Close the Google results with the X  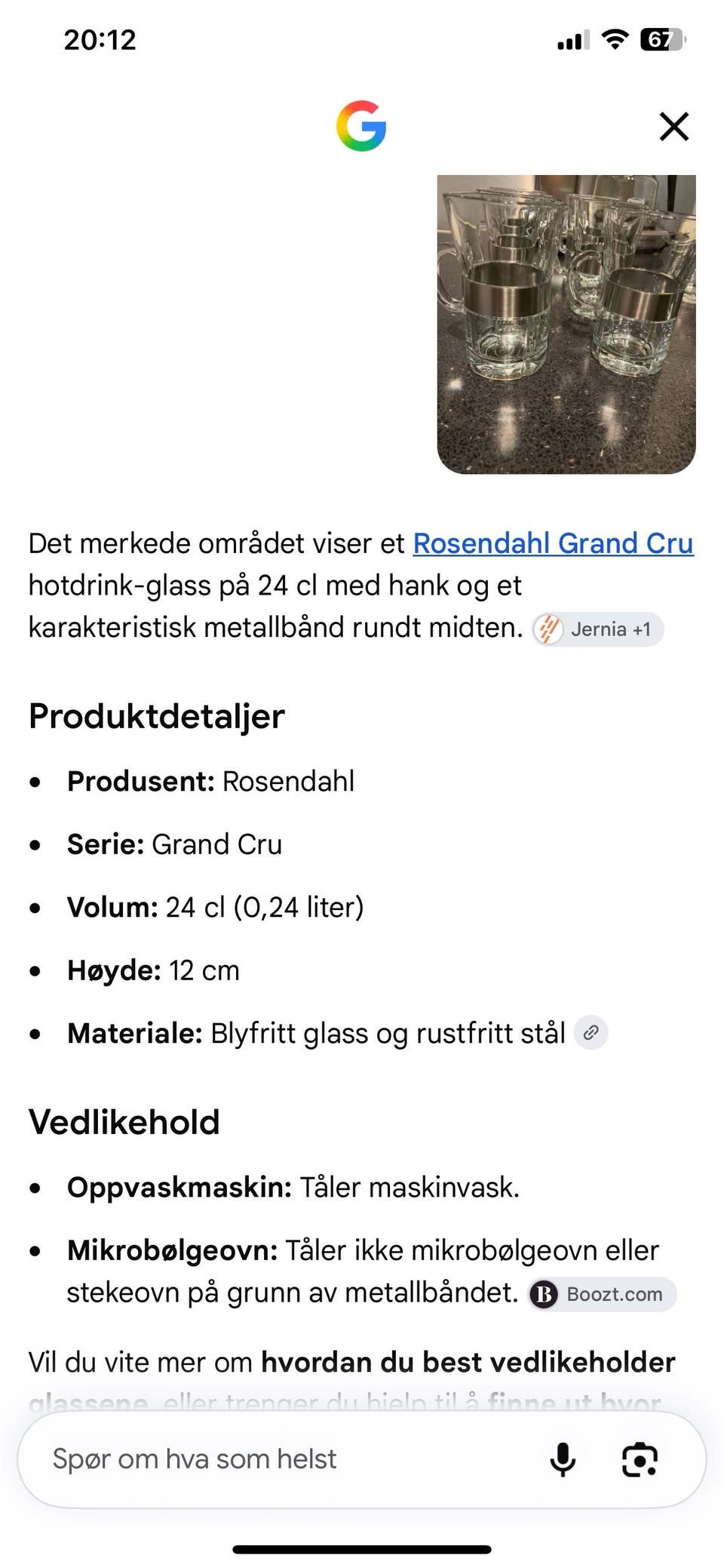[673, 127]
